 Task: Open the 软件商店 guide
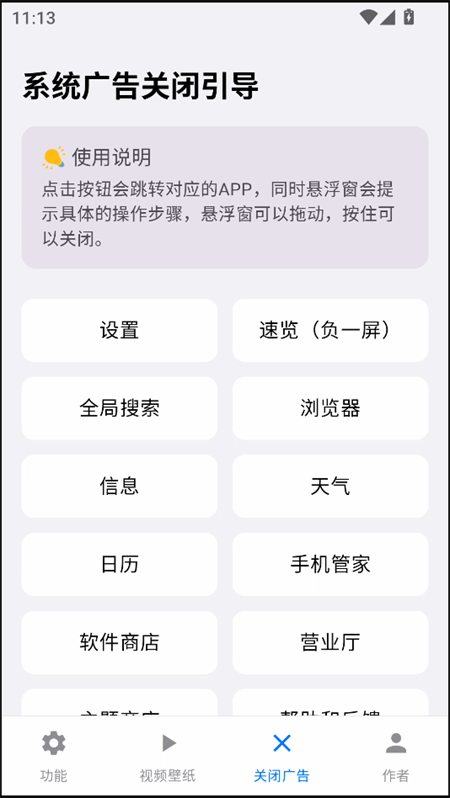click(119, 642)
